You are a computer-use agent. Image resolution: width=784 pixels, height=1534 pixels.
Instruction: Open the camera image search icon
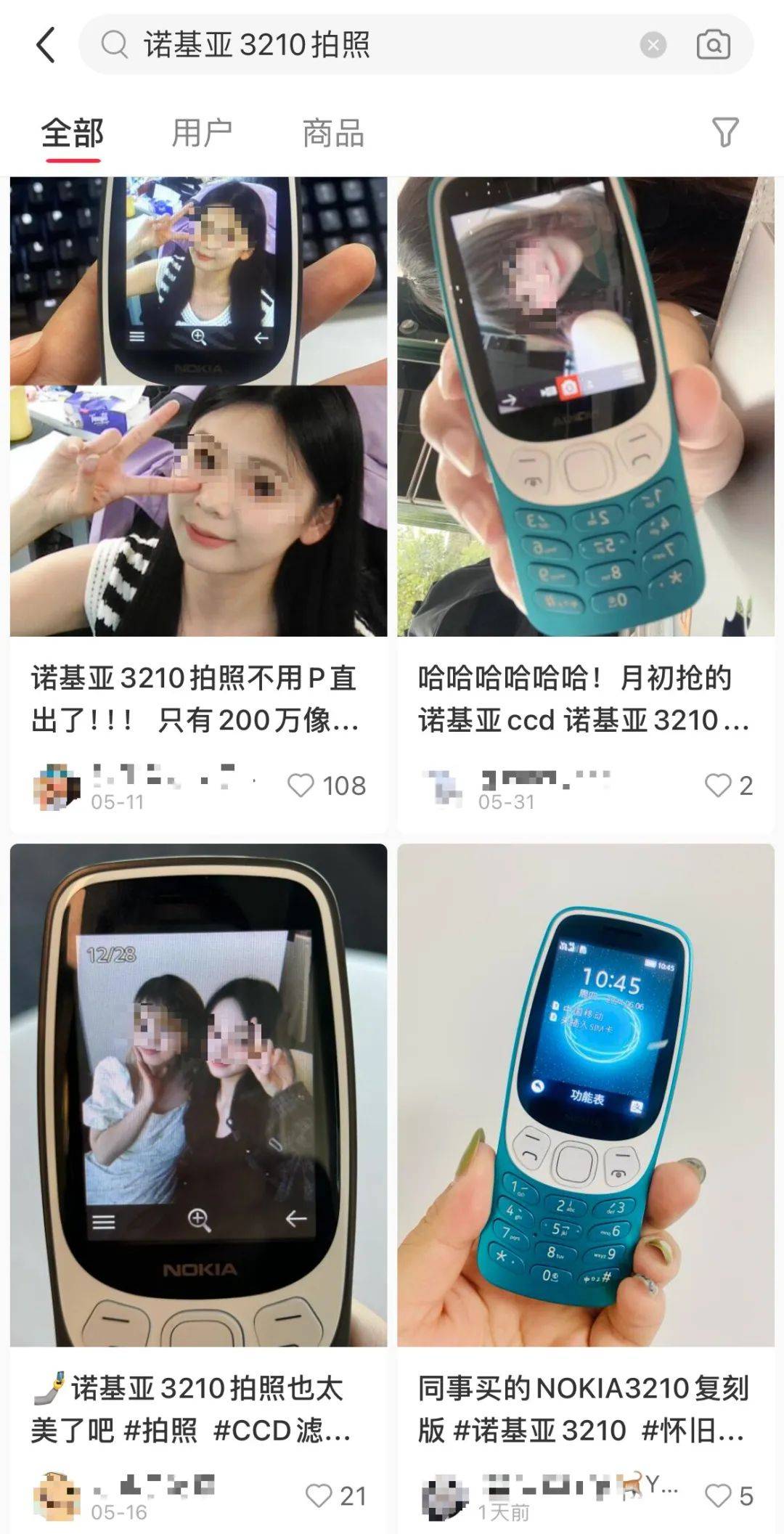pyautogui.click(x=713, y=45)
